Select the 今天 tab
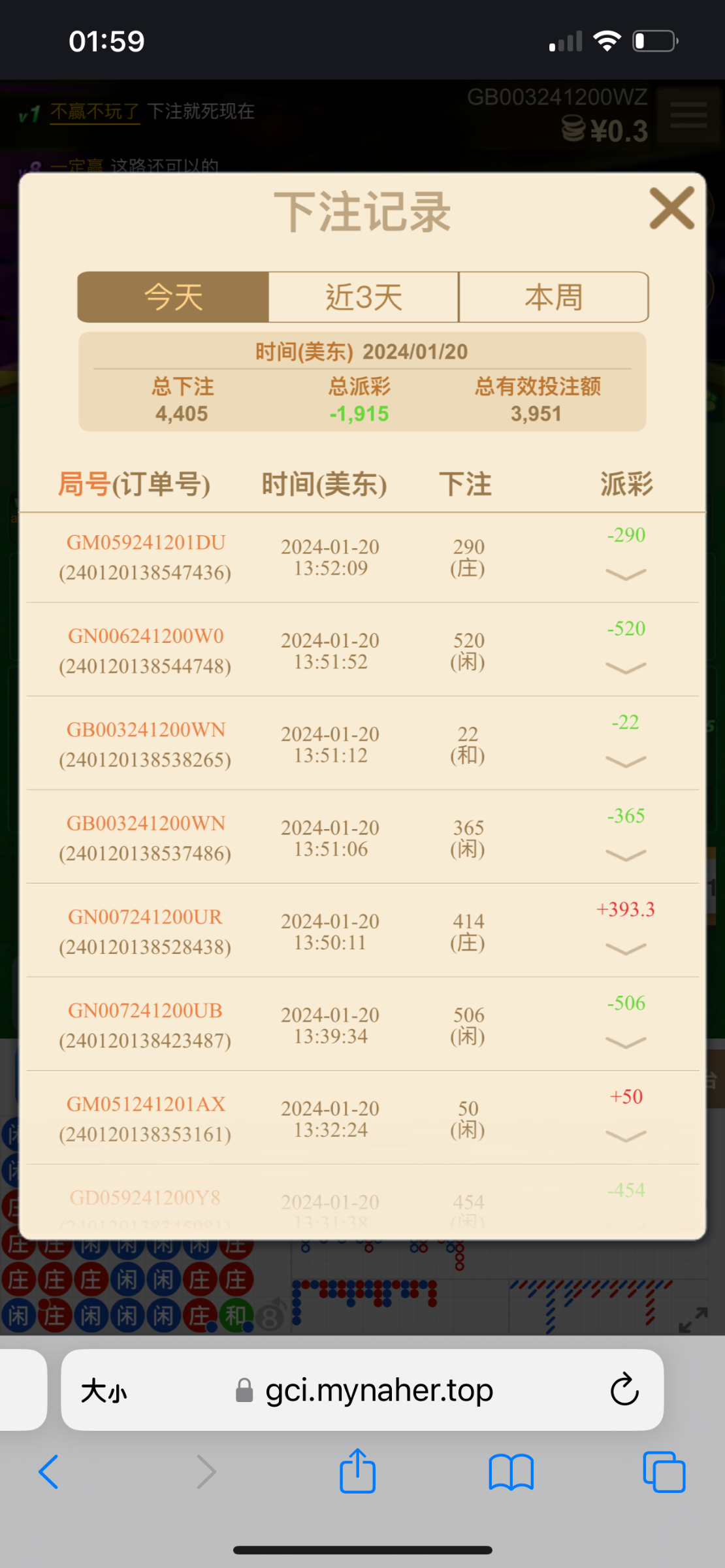 point(173,297)
